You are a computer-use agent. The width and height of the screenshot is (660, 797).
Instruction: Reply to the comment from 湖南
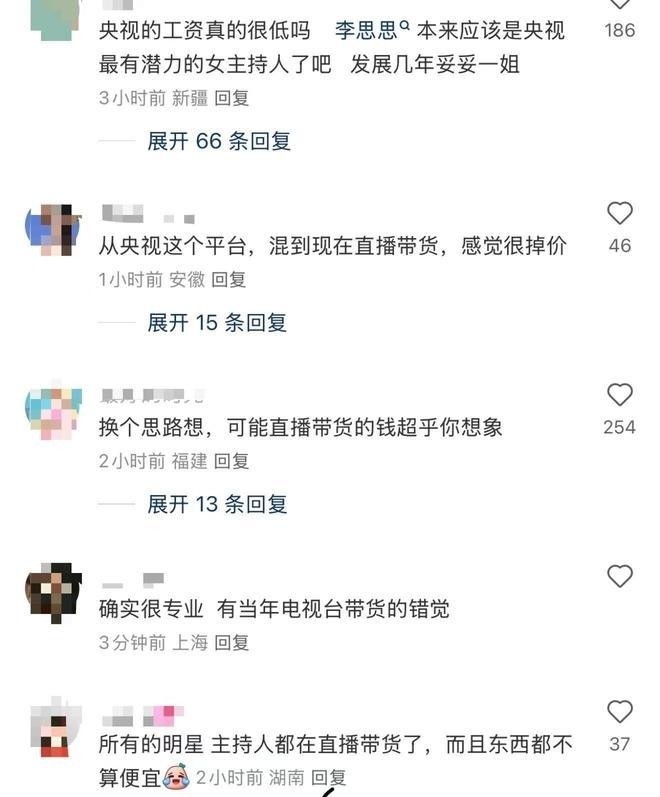pyautogui.click(x=329, y=777)
